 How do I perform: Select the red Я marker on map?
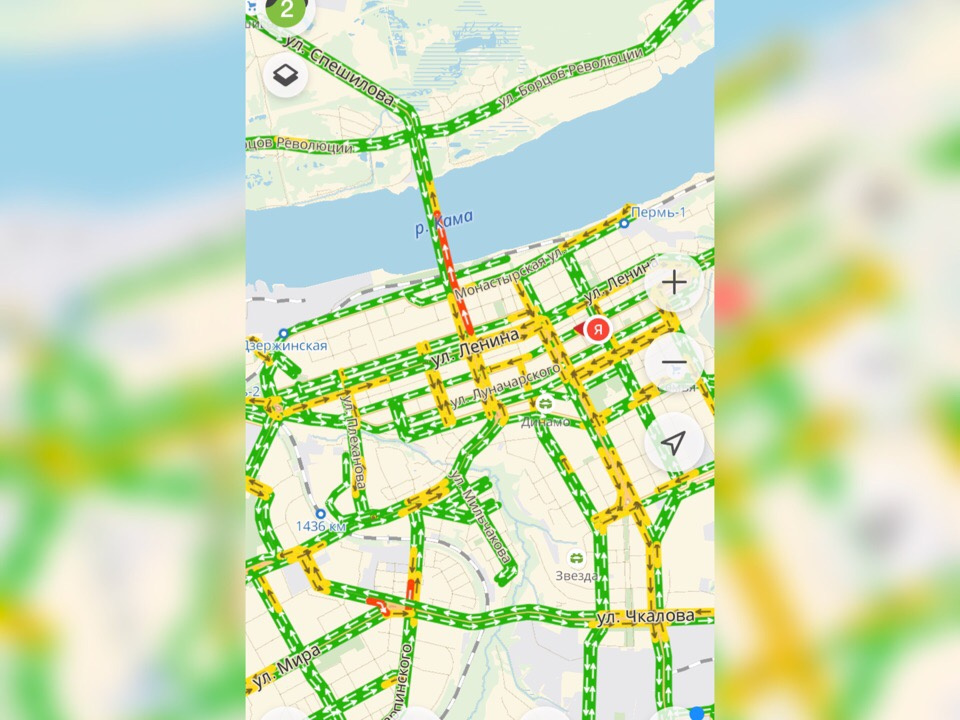coord(597,329)
